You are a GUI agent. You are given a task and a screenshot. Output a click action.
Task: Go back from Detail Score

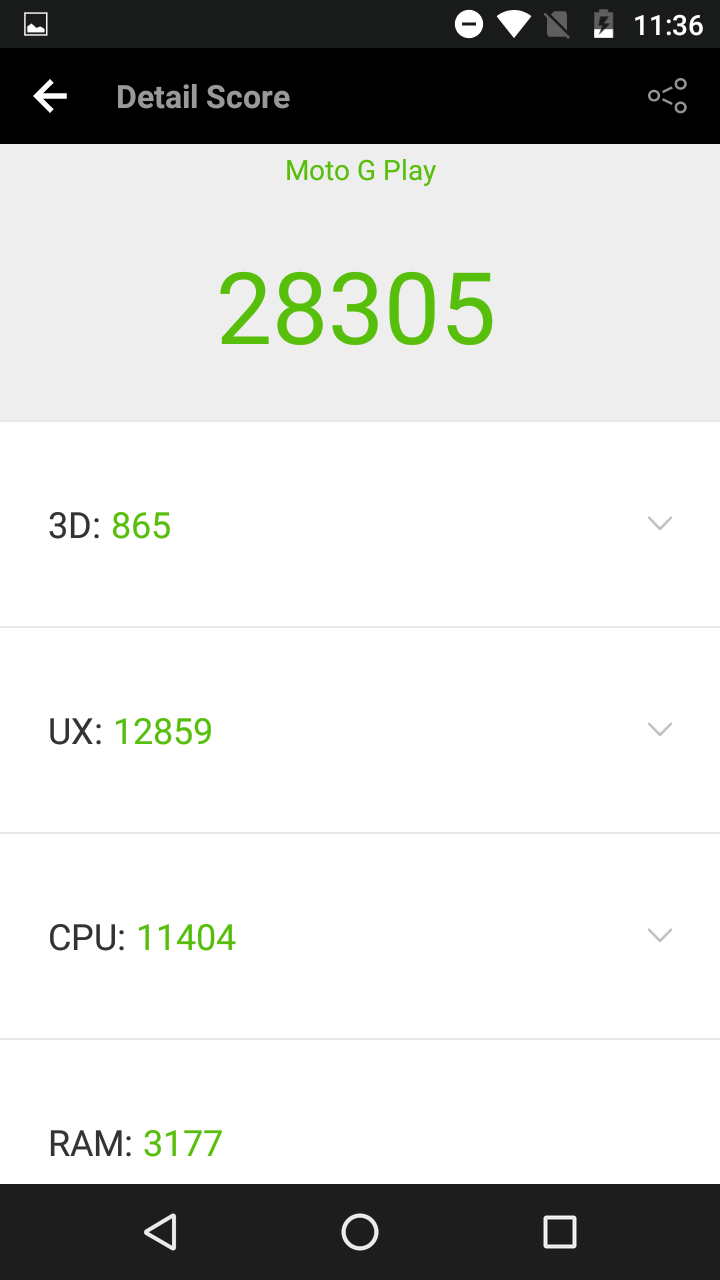(x=50, y=96)
